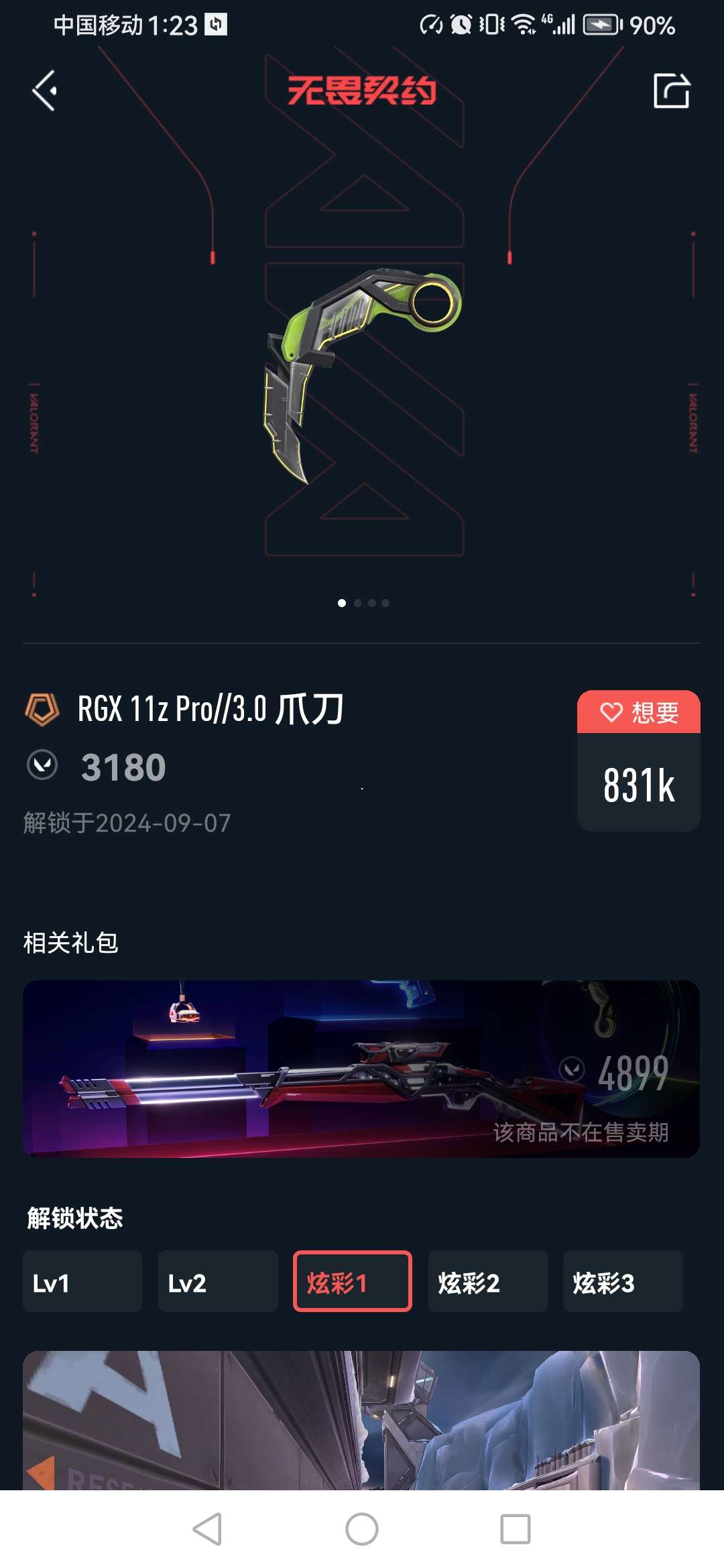Tap the back arrow to return
Image resolution: width=724 pixels, height=1568 pixels.
click(44, 91)
